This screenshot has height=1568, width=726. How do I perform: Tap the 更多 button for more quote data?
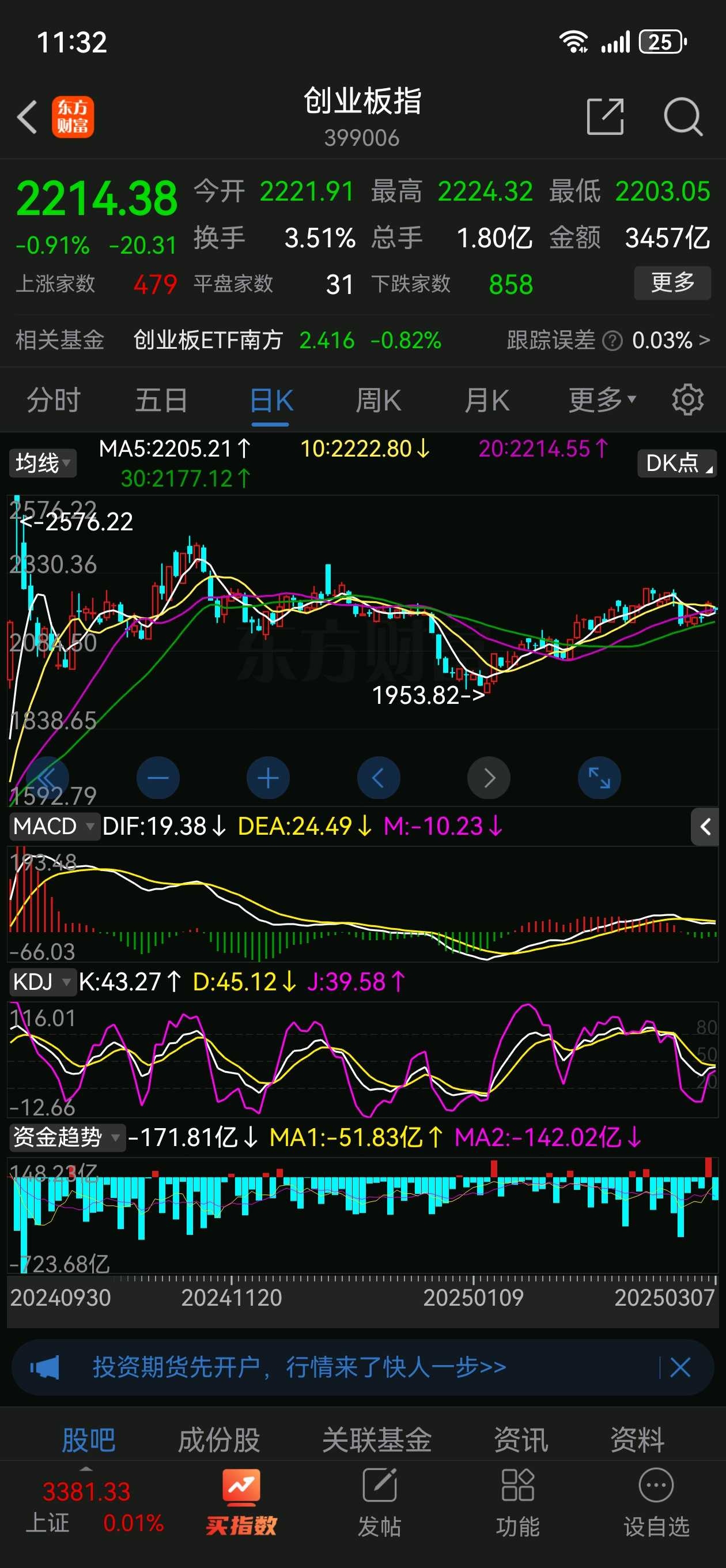click(672, 283)
